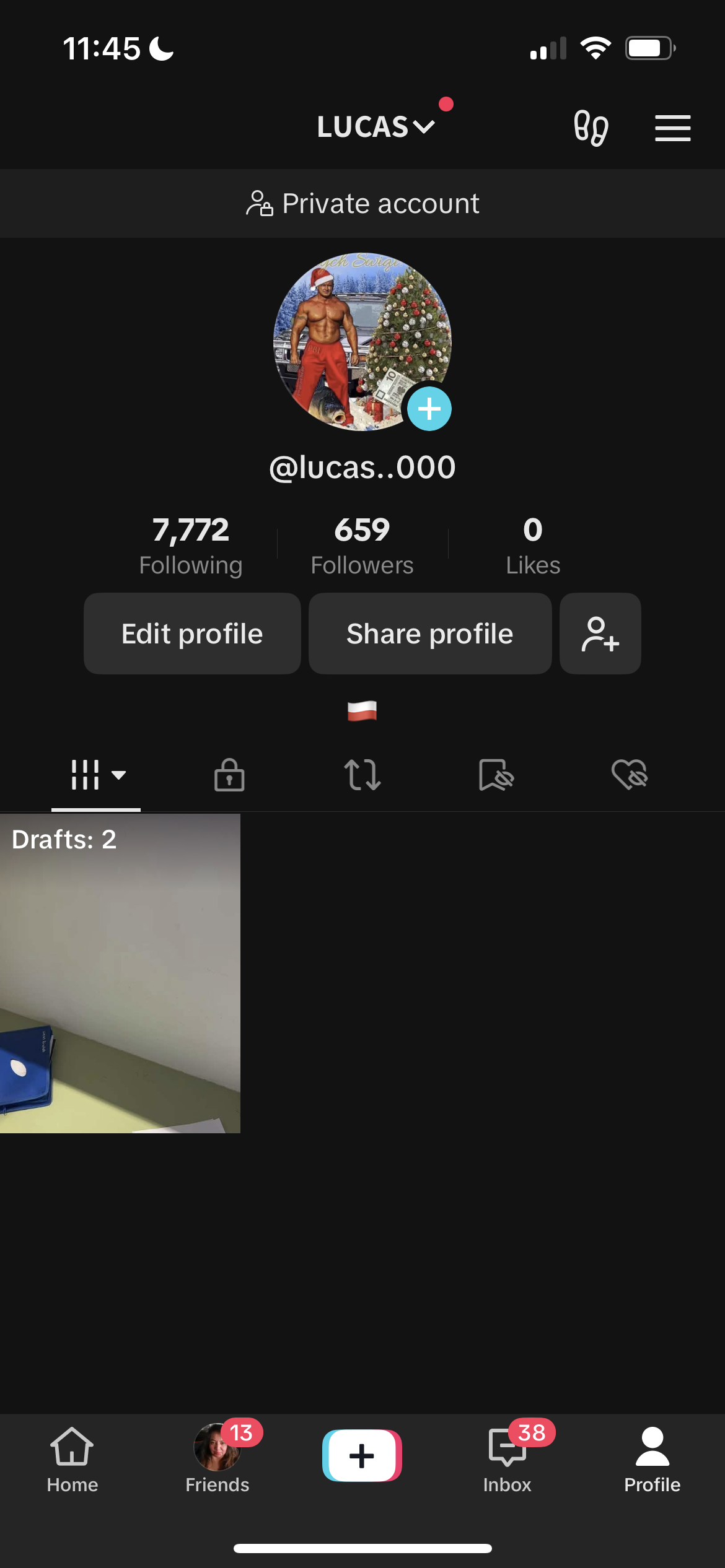Viewport: 725px width, 1568px height.
Task: Open the hidden liked videos tab
Action: (629, 775)
